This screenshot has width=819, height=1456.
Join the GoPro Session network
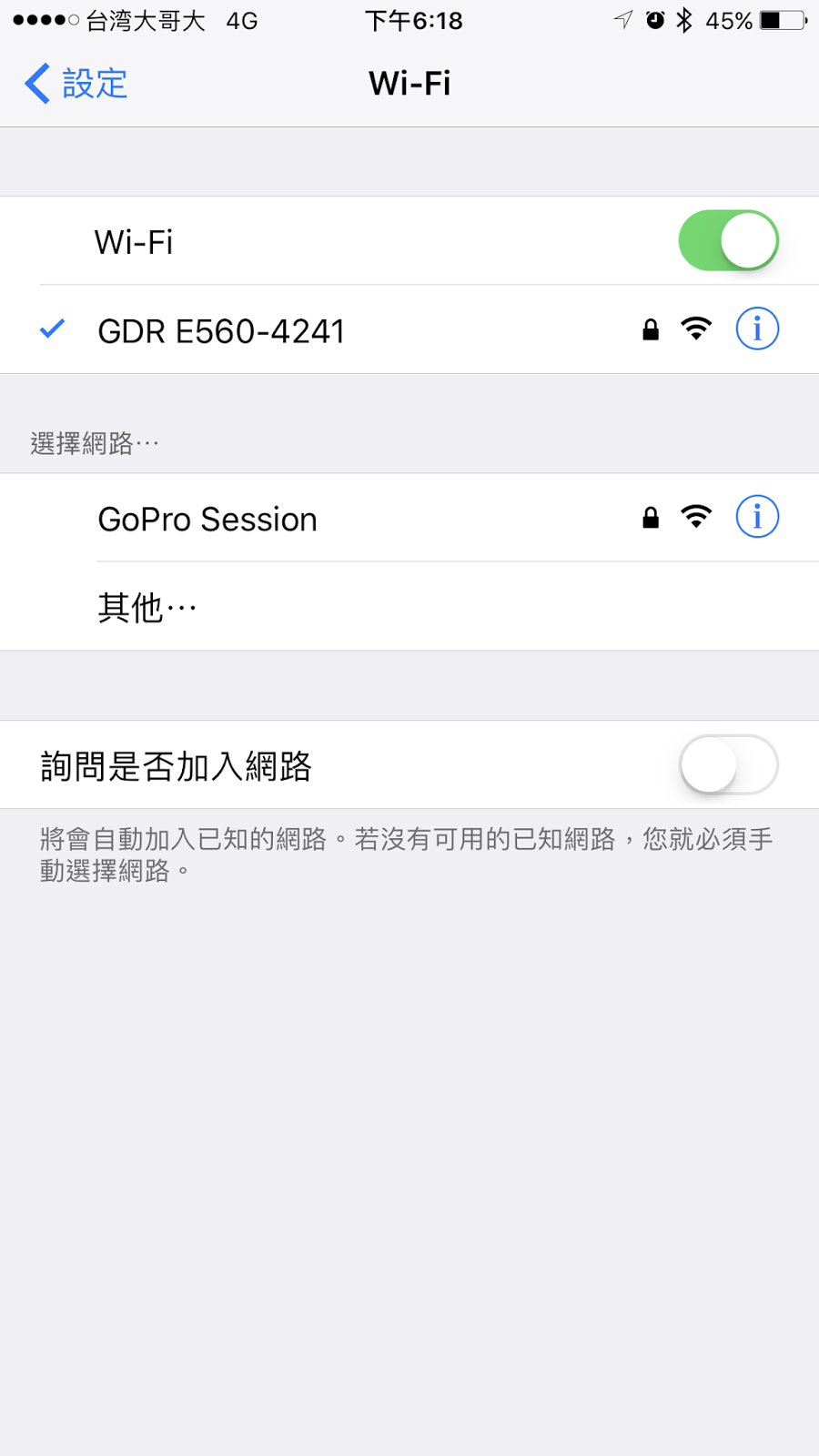pyautogui.click(x=409, y=518)
